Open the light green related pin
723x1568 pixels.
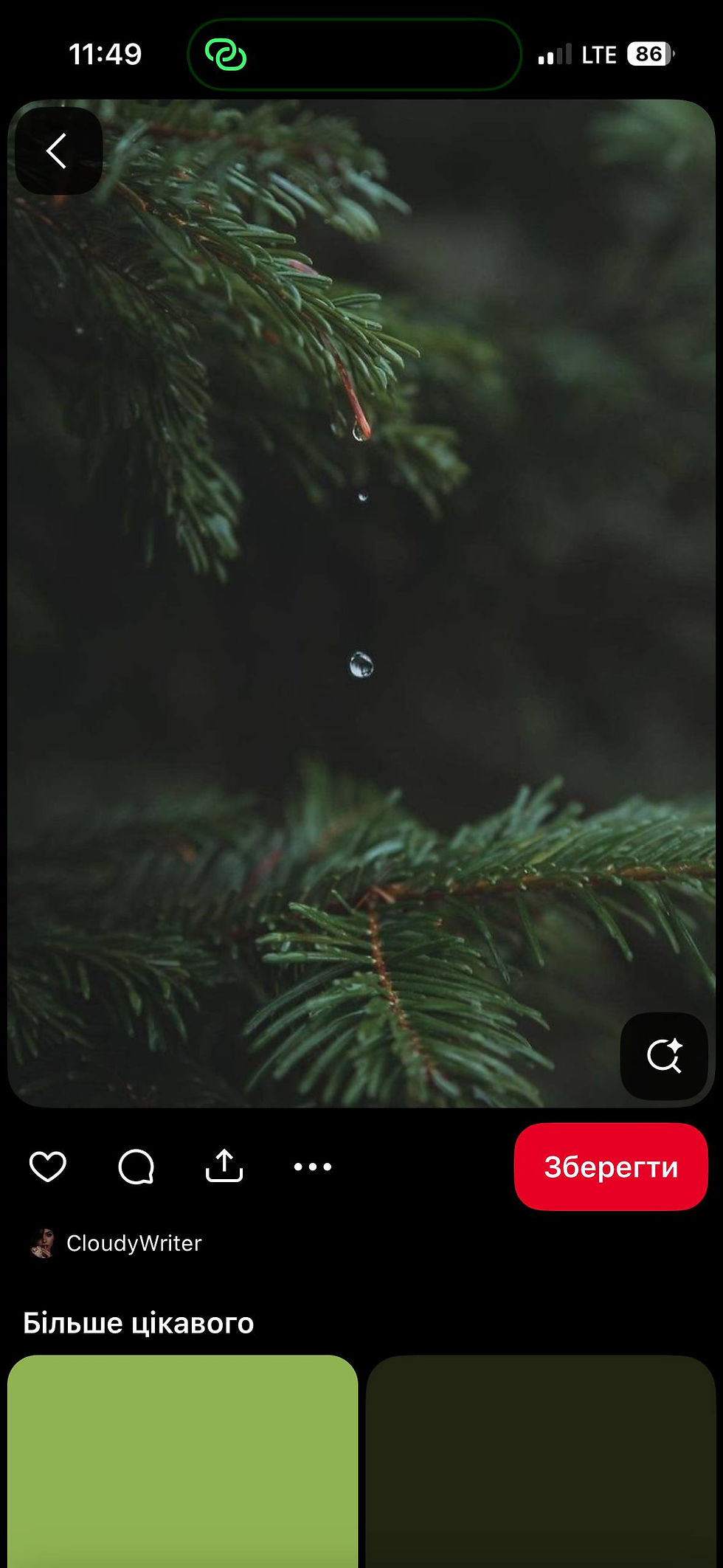(182, 1461)
